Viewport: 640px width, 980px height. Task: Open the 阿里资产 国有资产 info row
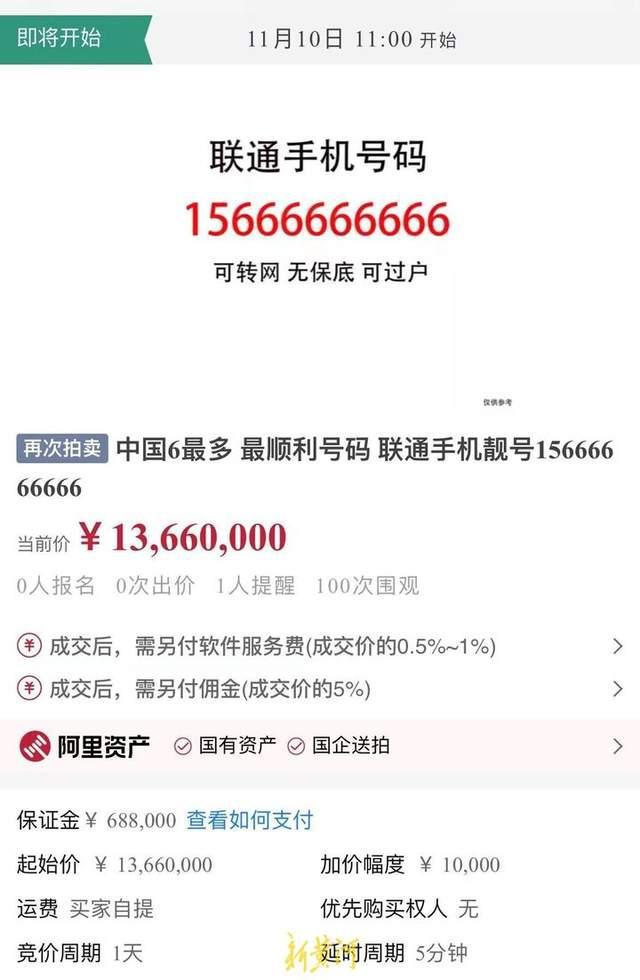[320, 746]
